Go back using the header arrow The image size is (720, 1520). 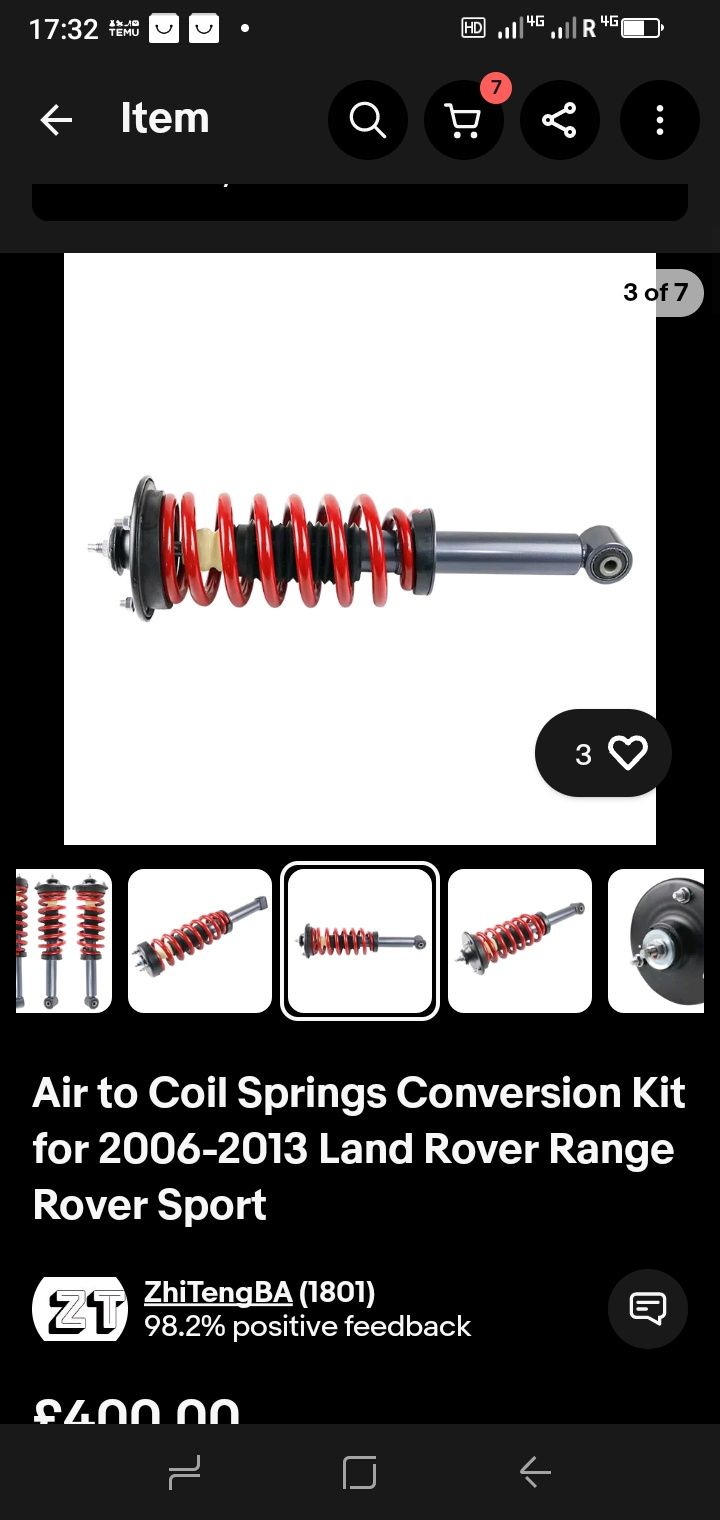pos(56,120)
